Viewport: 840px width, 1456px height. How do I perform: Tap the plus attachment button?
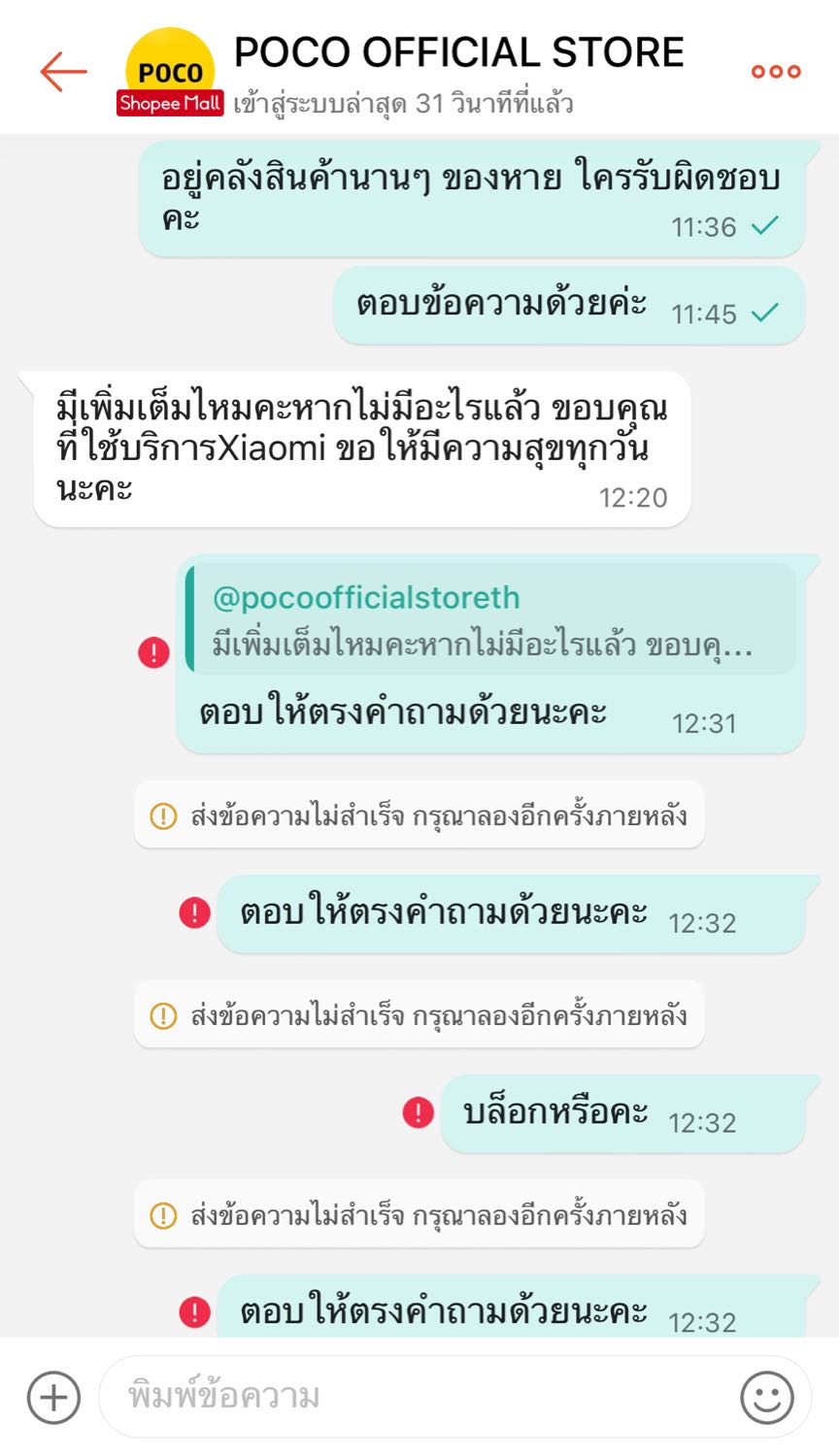coord(53,1398)
